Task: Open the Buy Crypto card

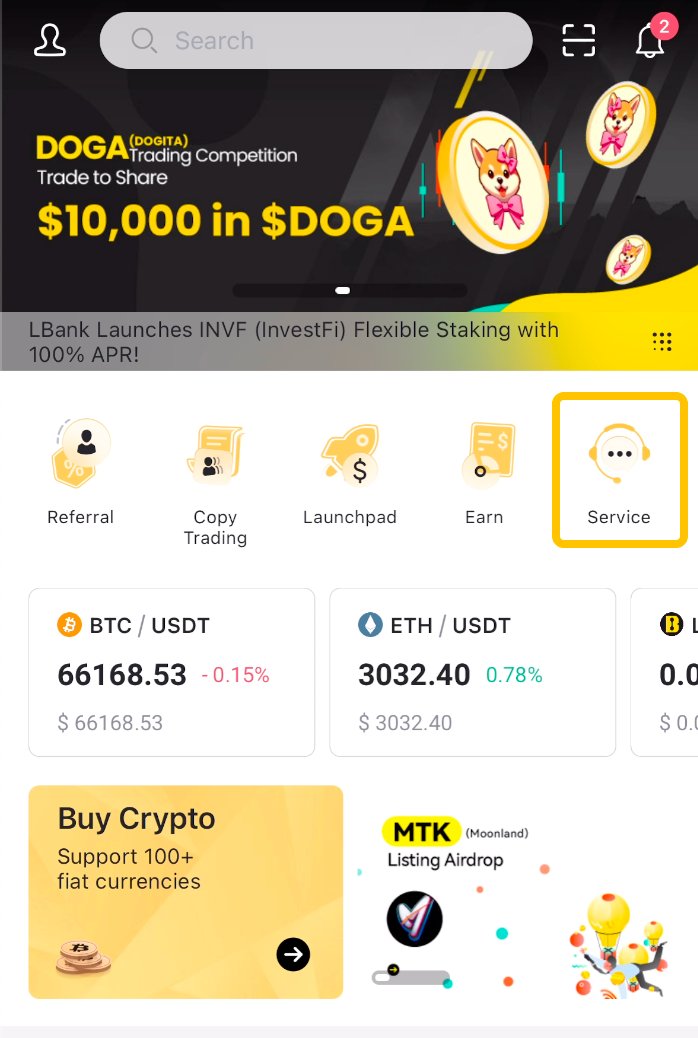Action: coord(185,891)
